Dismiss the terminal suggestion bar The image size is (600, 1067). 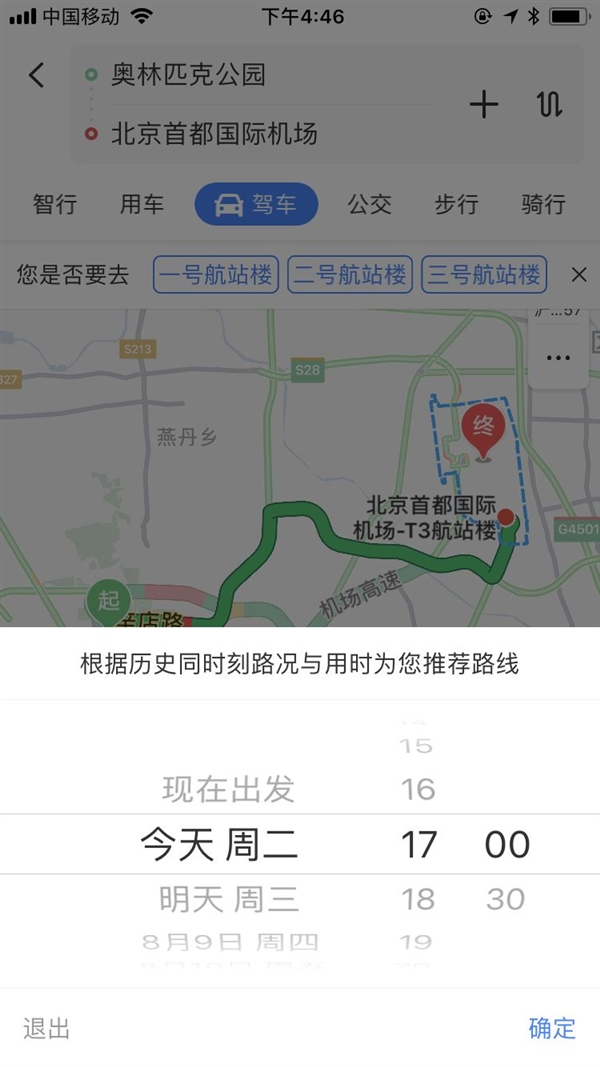[x=578, y=275]
